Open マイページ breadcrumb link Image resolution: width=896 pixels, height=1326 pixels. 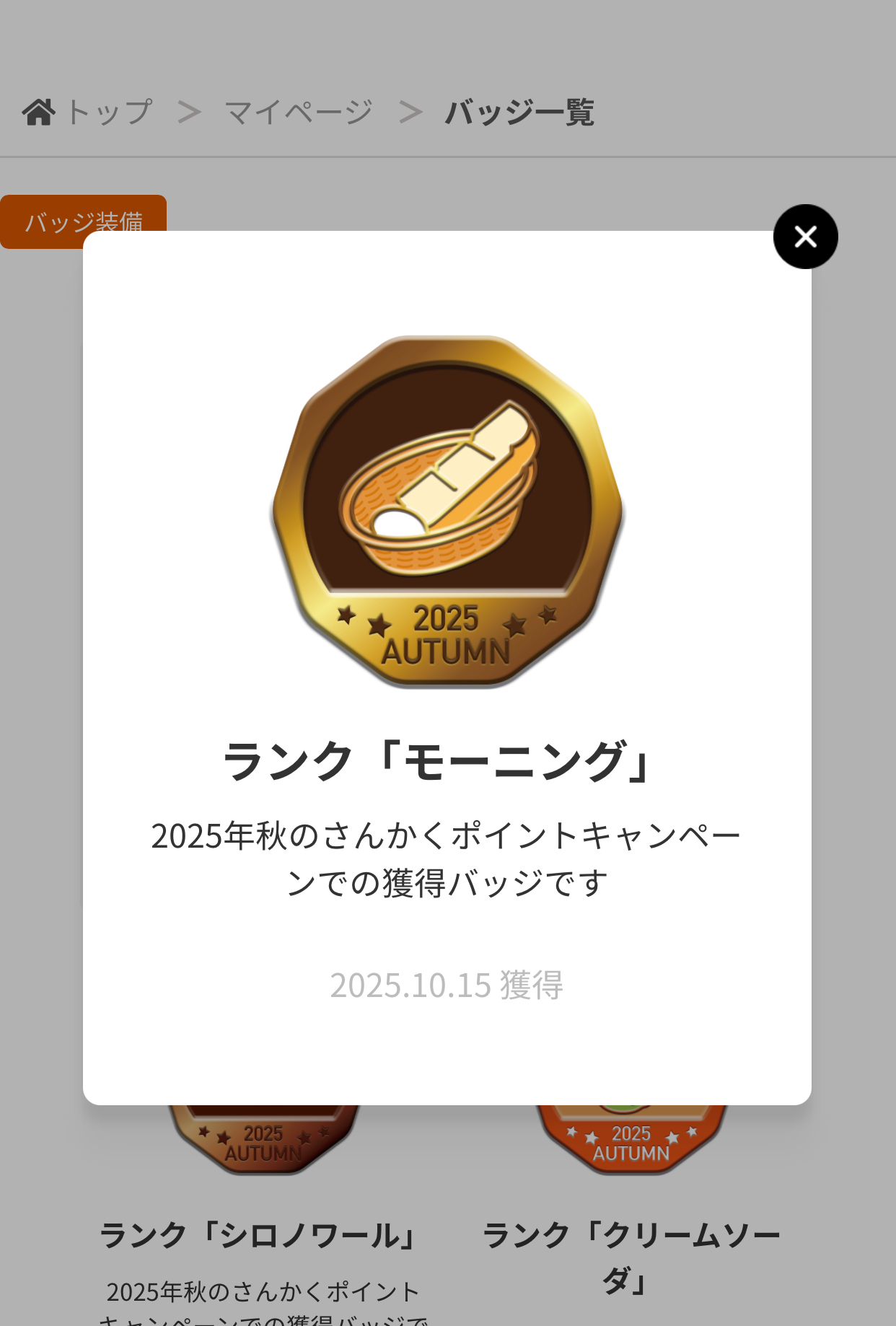coord(298,113)
